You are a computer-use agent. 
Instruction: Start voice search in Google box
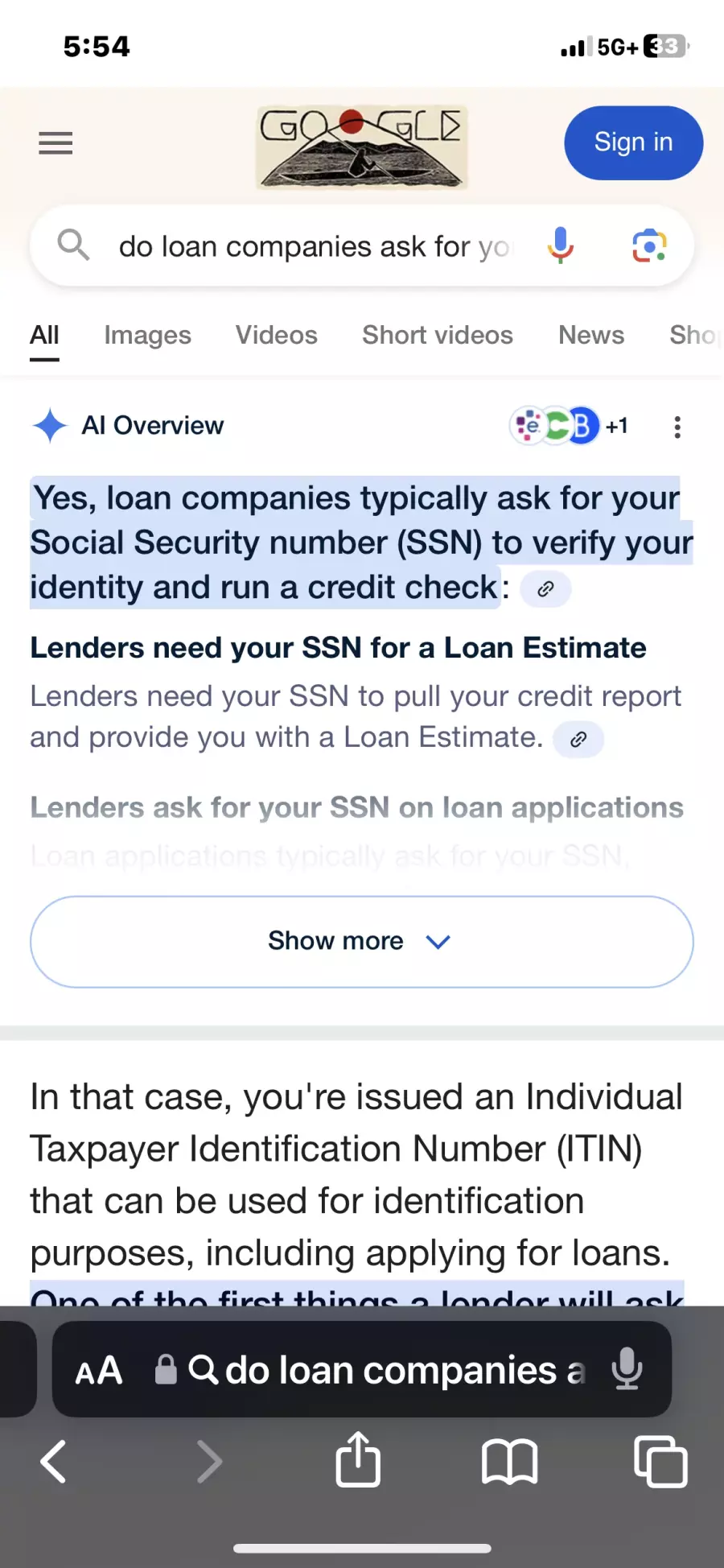click(x=561, y=246)
